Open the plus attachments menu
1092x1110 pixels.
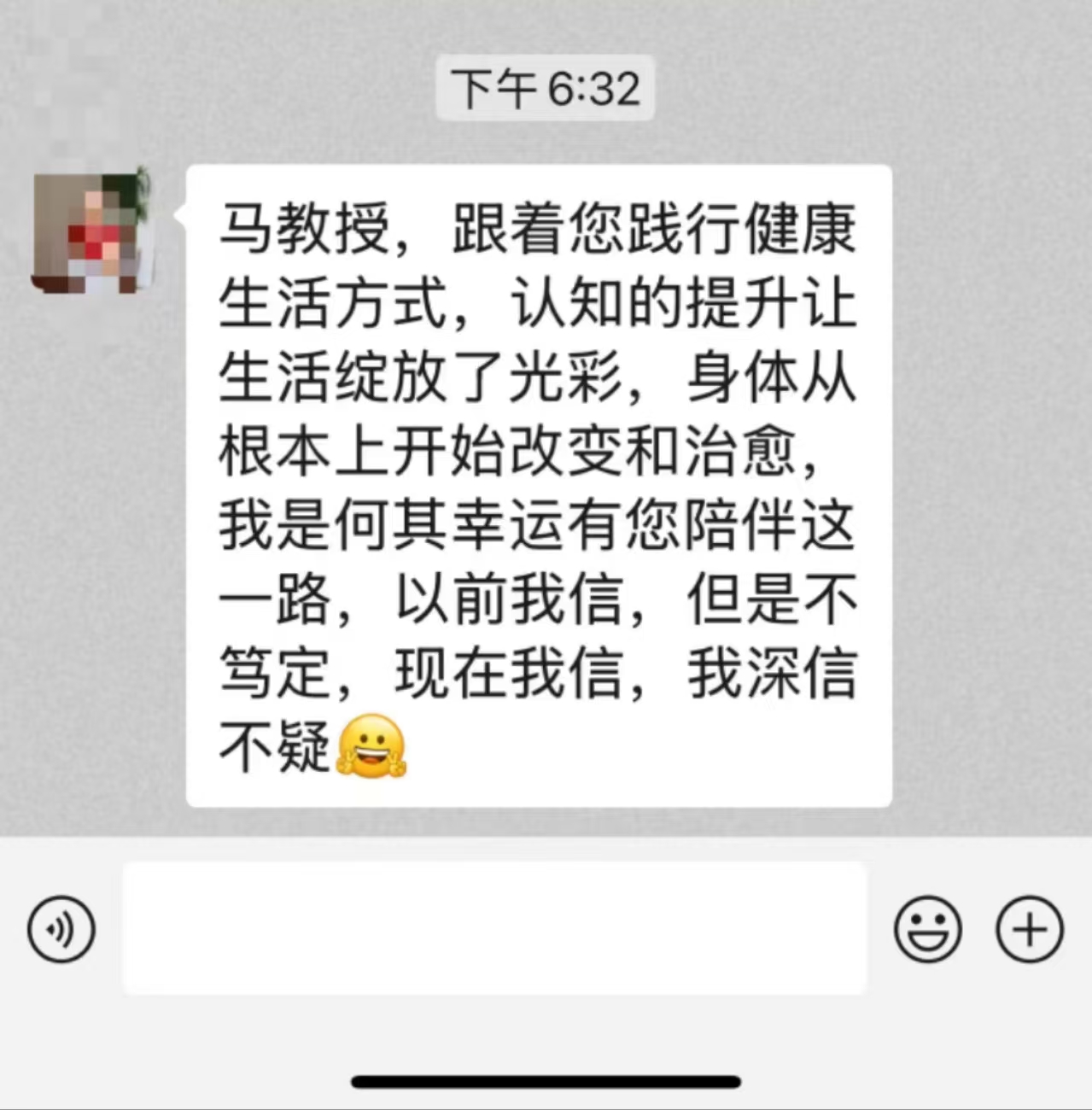(x=1029, y=928)
